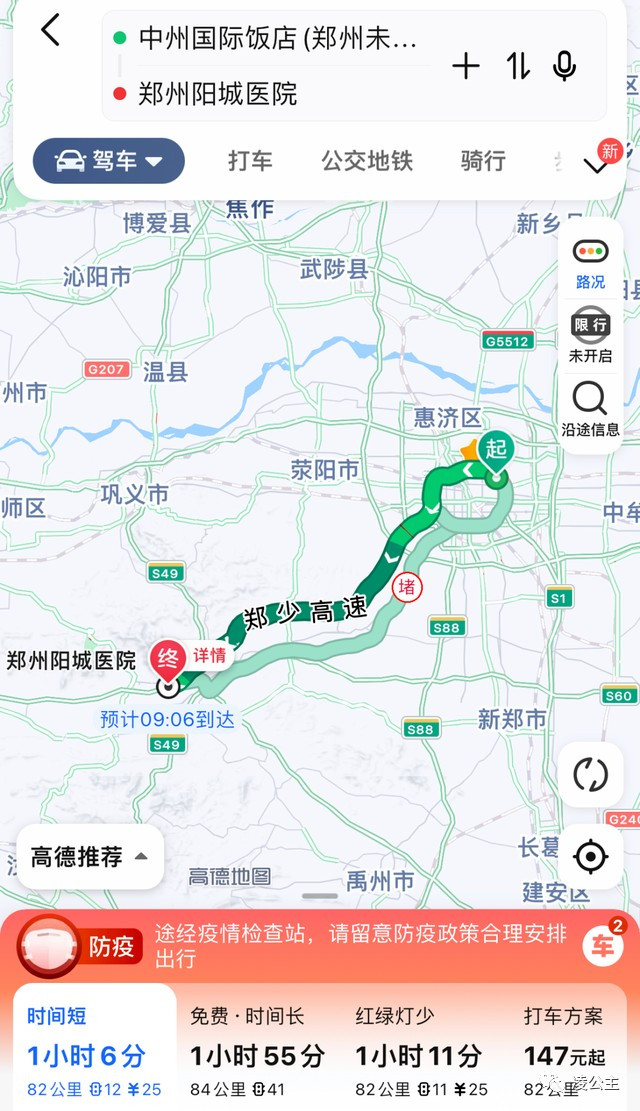The height and width of the screenshot is (1111, 640).
Task: Swap start and destination
Action: pyautogui.click(x=517, y=67)
